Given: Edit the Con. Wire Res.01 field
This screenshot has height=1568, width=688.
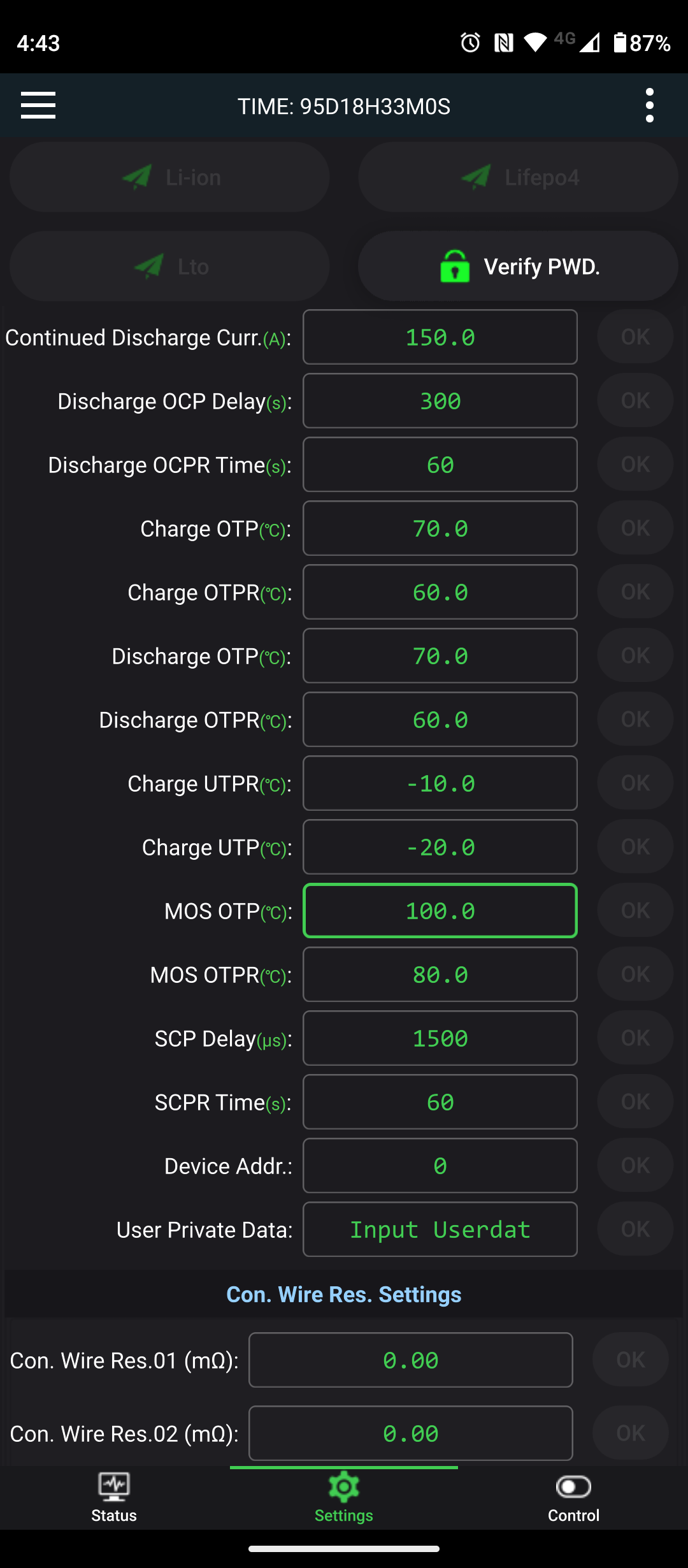Looking at the screenshot, I should 411,1360.
